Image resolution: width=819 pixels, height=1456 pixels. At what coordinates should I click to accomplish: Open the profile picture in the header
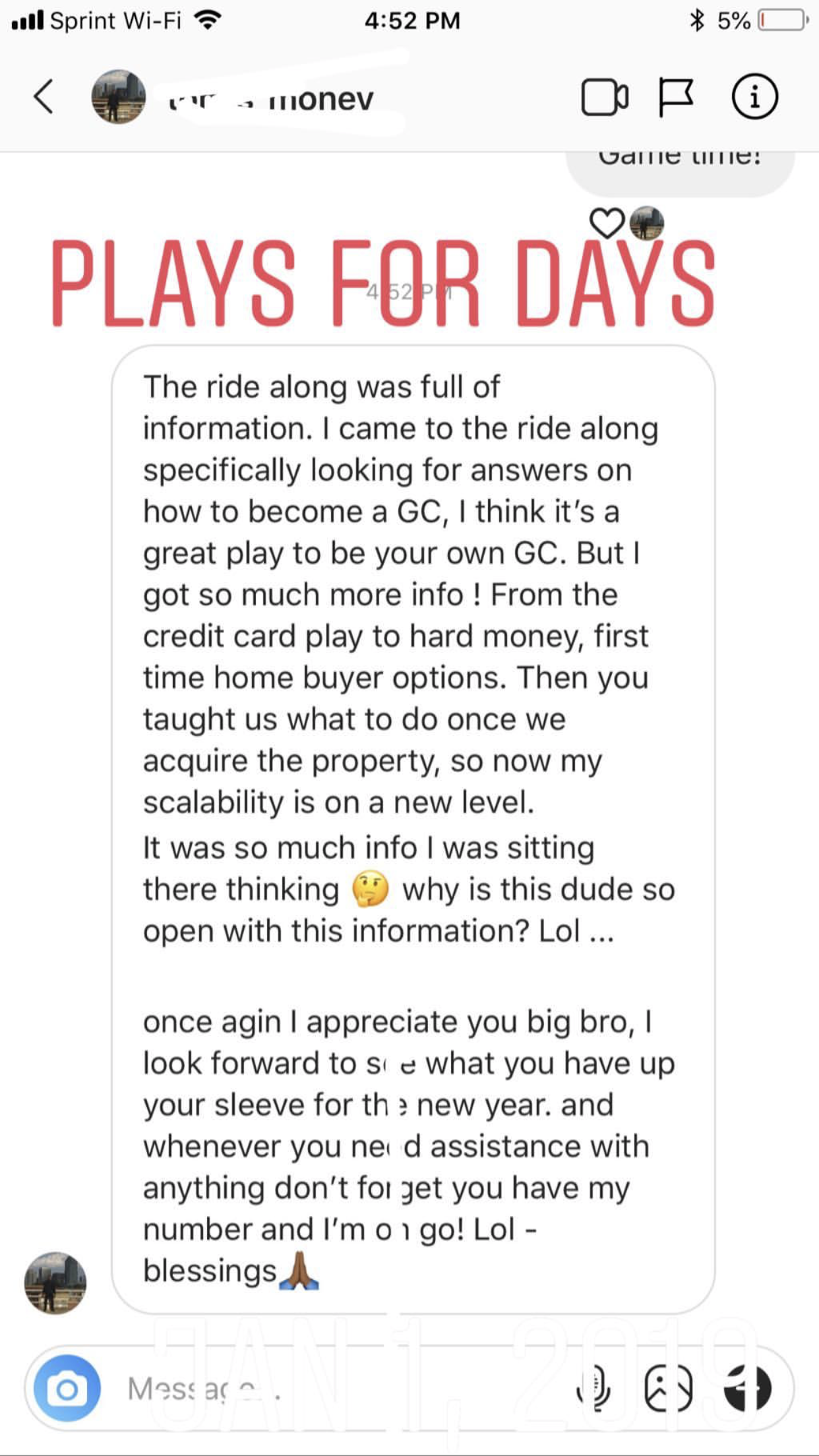click(119, 97)
